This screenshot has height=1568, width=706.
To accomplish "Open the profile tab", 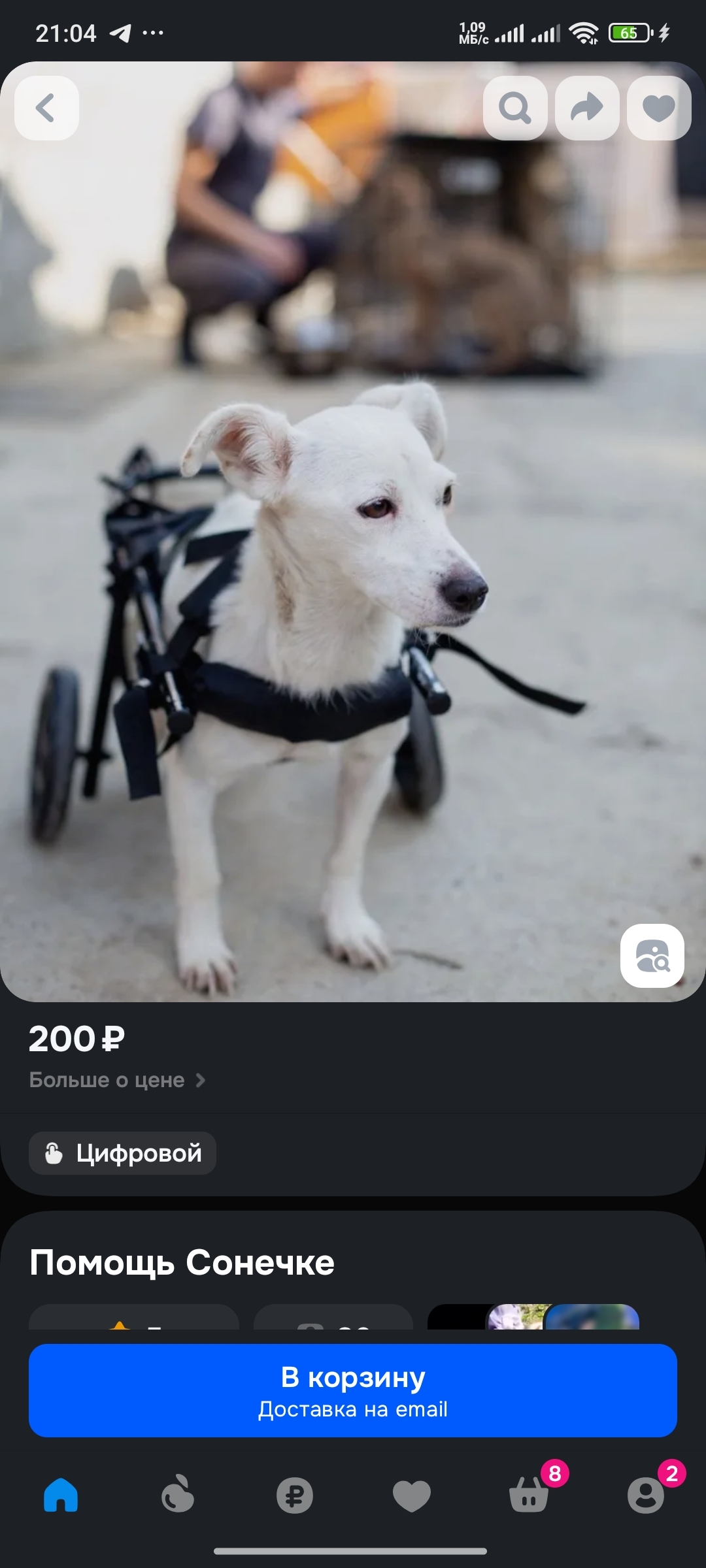I will (646, 1495).
